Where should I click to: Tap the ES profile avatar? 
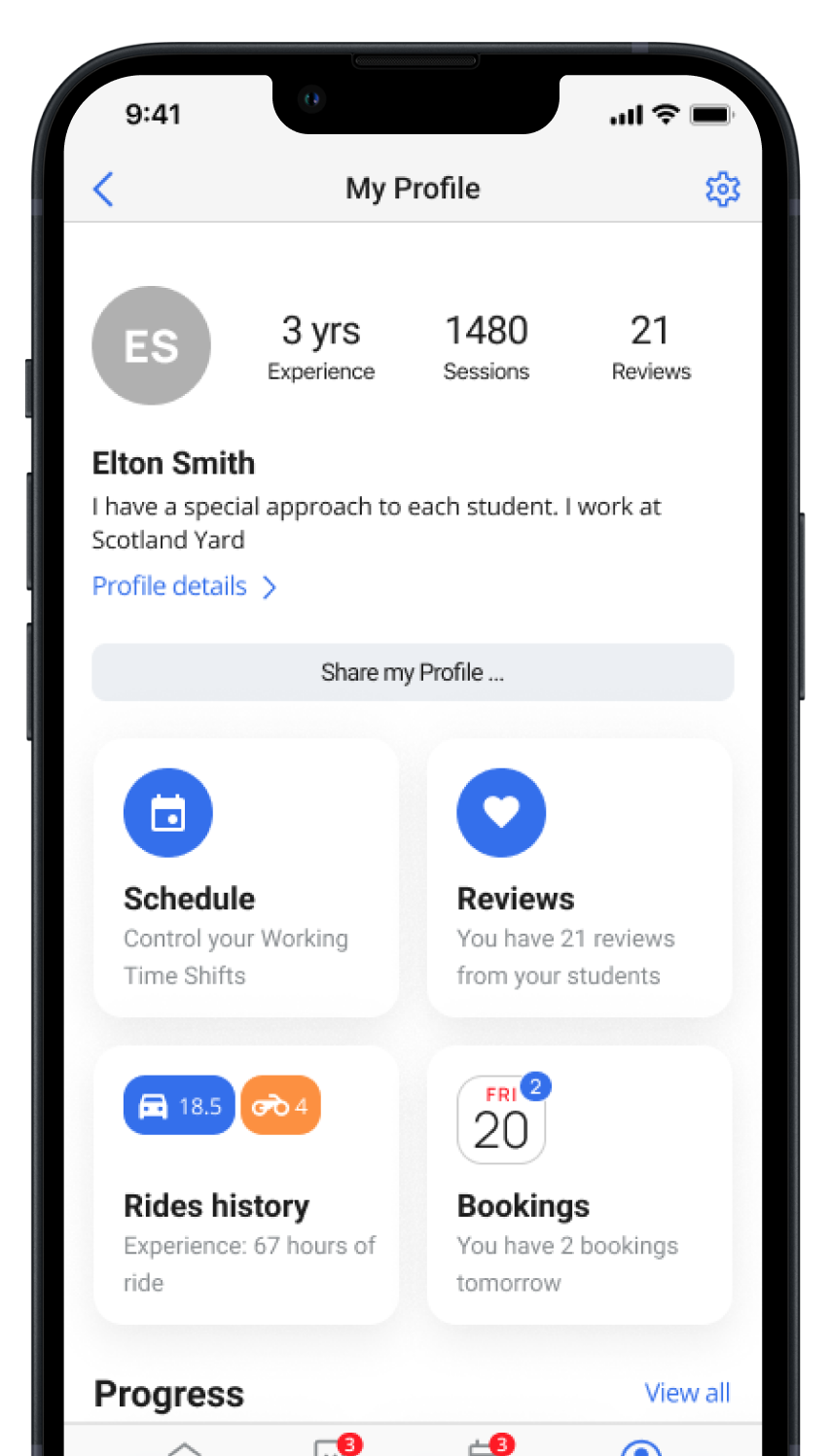tap(151, 345)
